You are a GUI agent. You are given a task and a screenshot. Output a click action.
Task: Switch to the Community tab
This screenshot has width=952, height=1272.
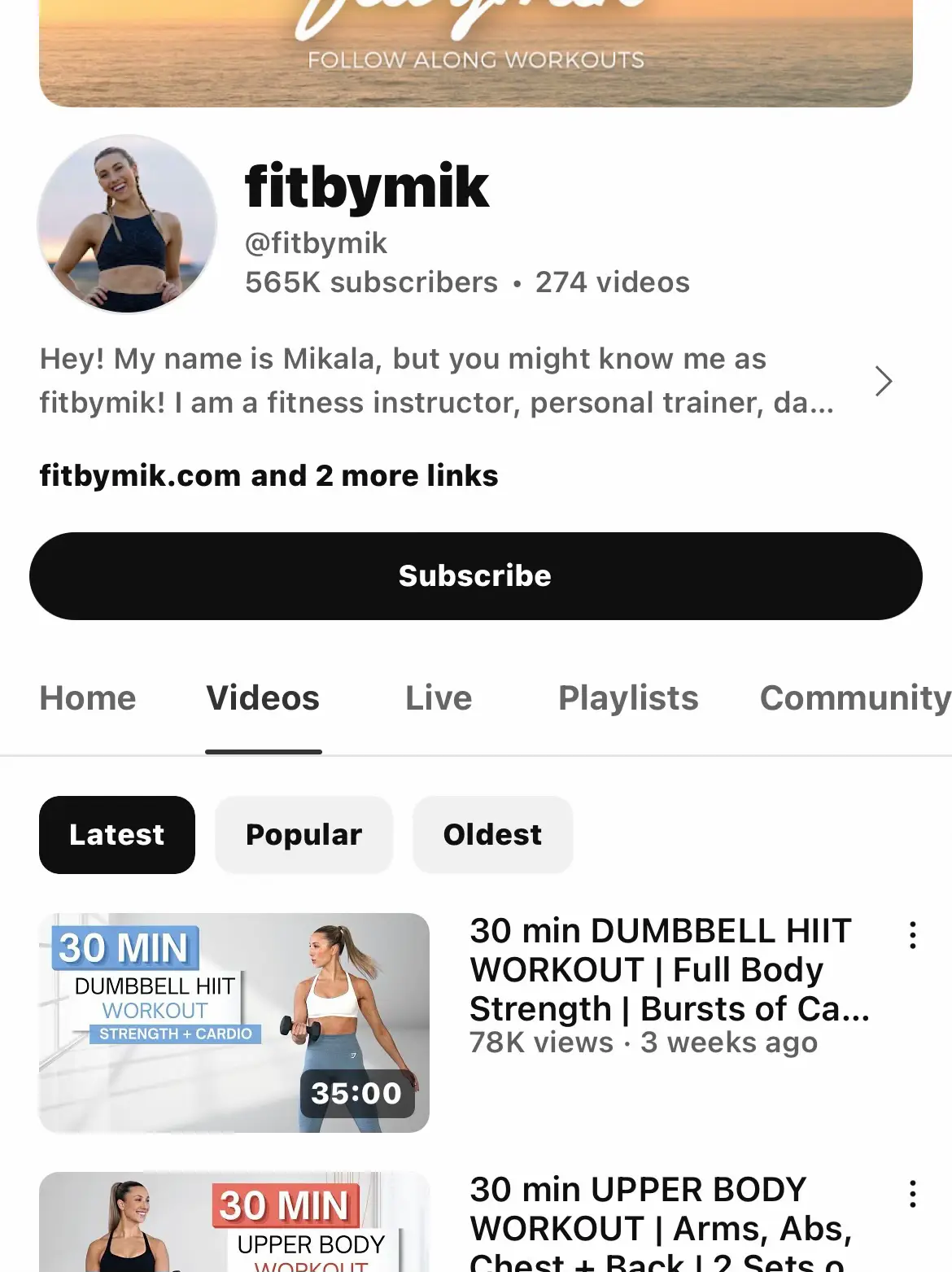click(x=854, y=698)
